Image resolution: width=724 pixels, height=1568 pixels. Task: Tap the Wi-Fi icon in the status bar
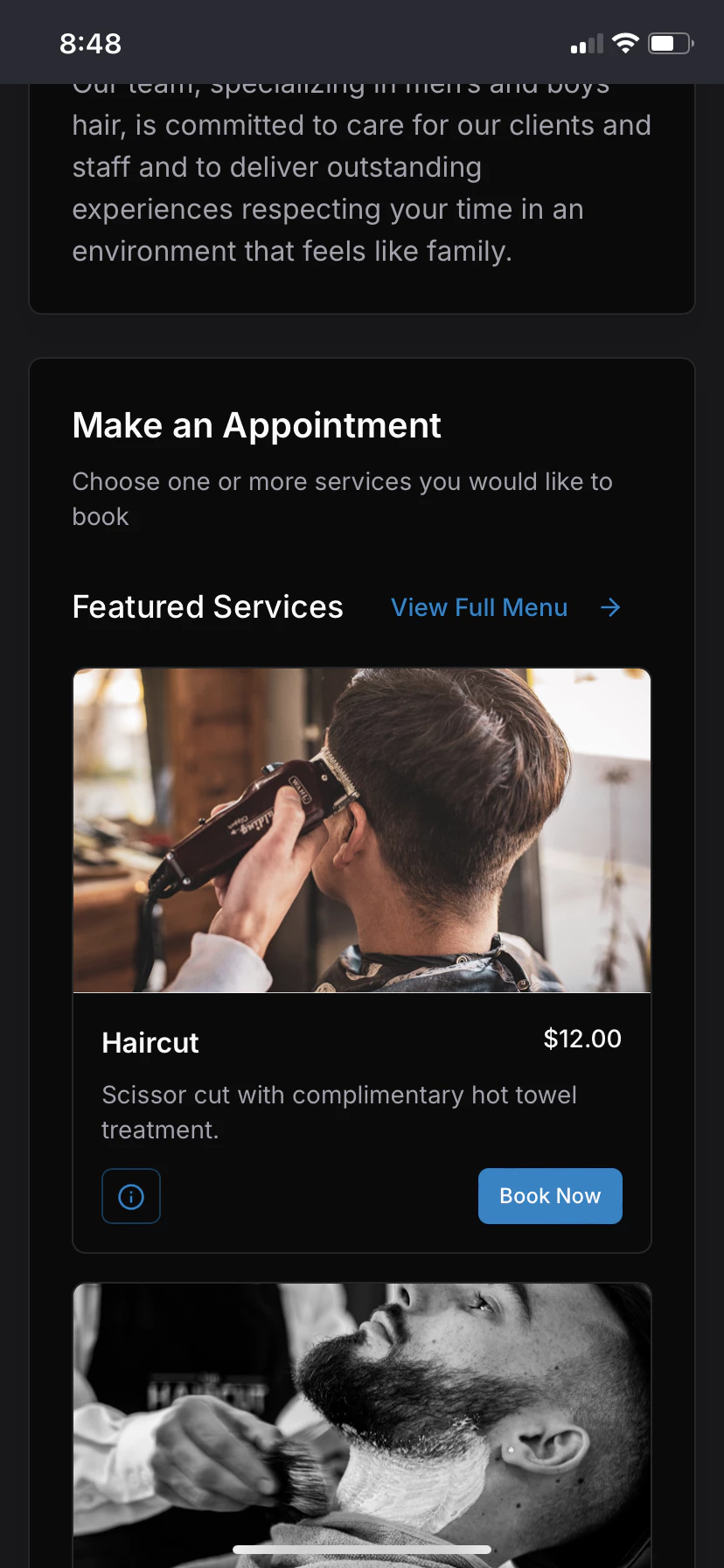click(625, 41)
